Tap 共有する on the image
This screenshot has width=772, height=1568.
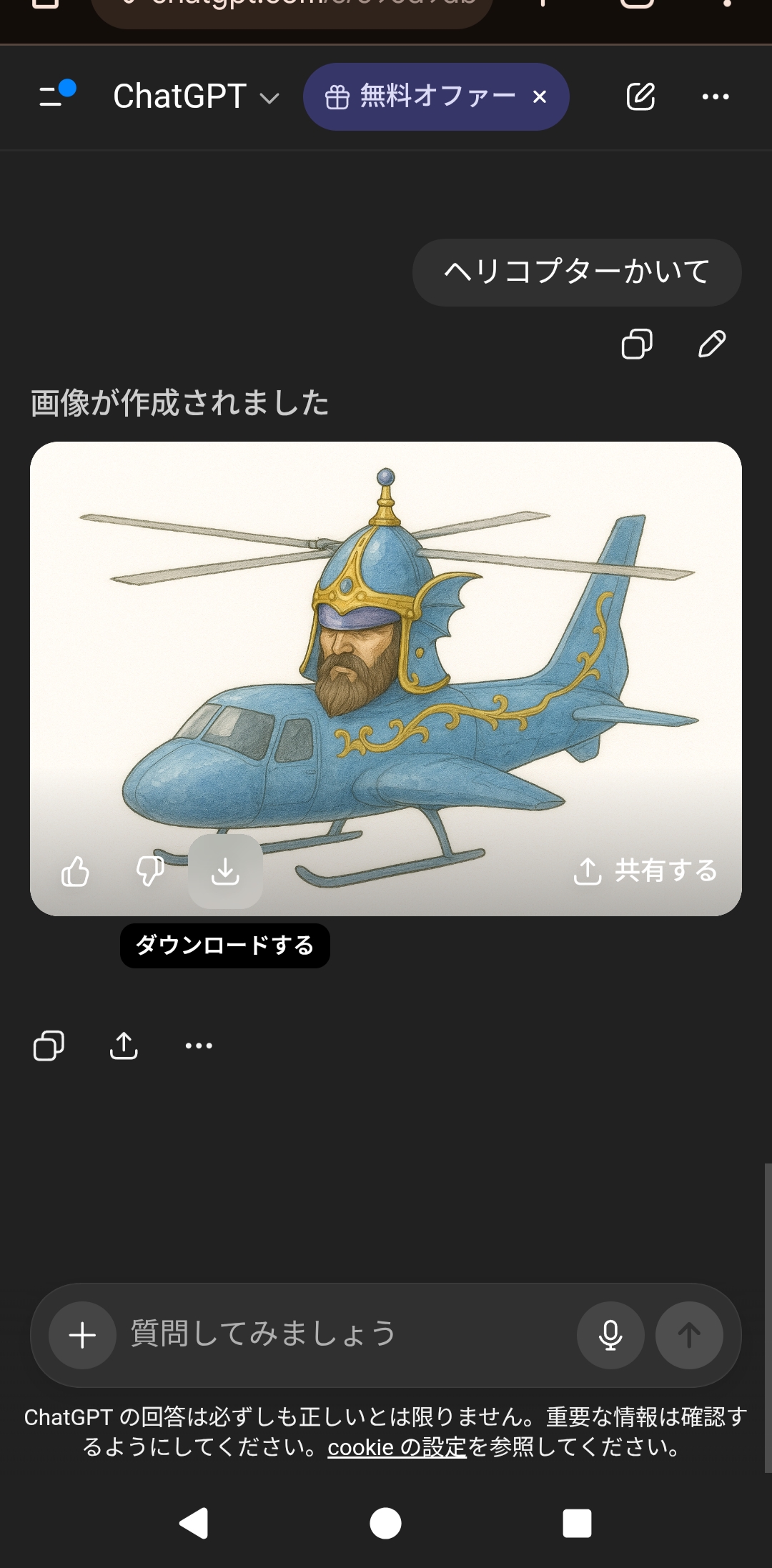[645, 870]
